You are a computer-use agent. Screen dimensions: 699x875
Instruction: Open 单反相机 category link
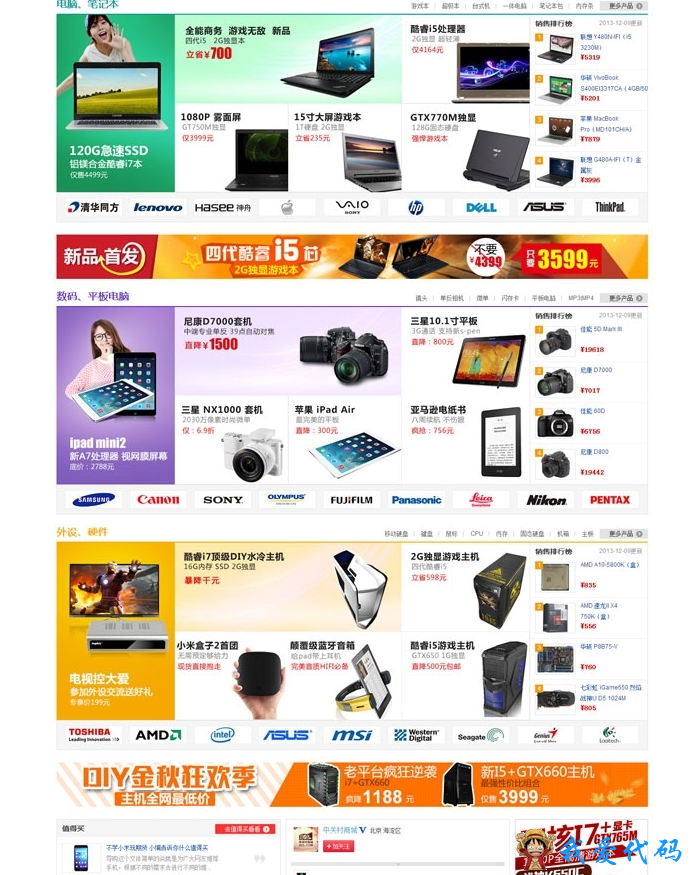pyautogui.click(x=452, y=298)
